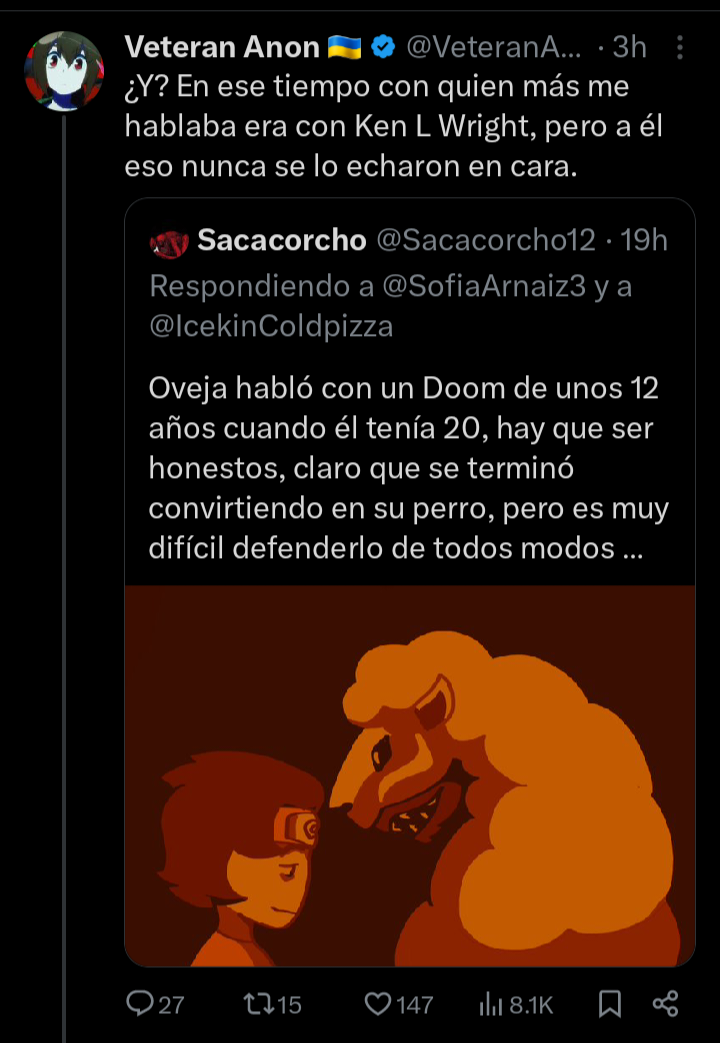Open the tweet's three-dot overflow menu
This screenshot has width=720, height=1043.
coord(680,47)
